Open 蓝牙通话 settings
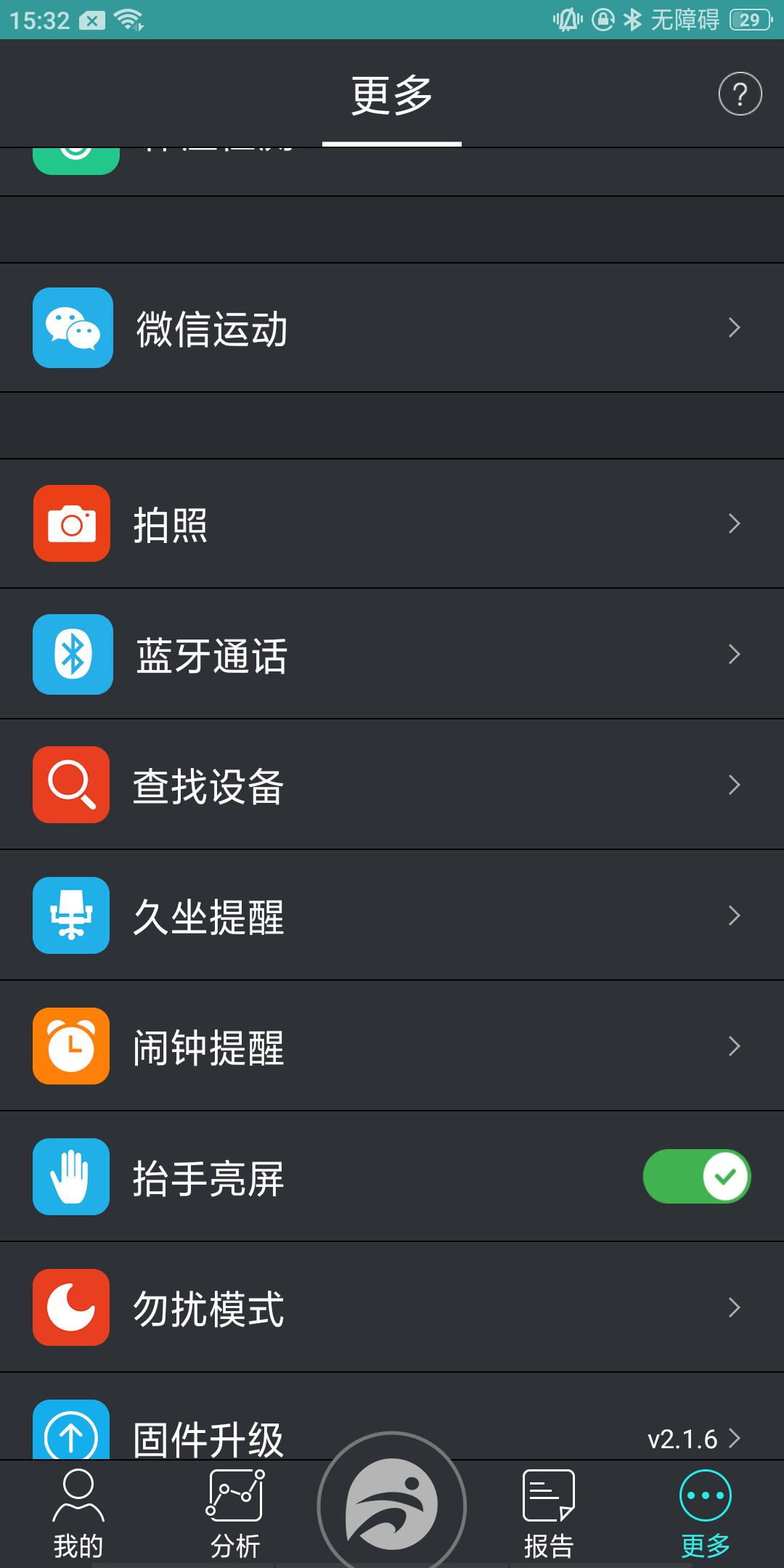The width and height of the screenshot is (784, 1568). [x=392, y=655]
